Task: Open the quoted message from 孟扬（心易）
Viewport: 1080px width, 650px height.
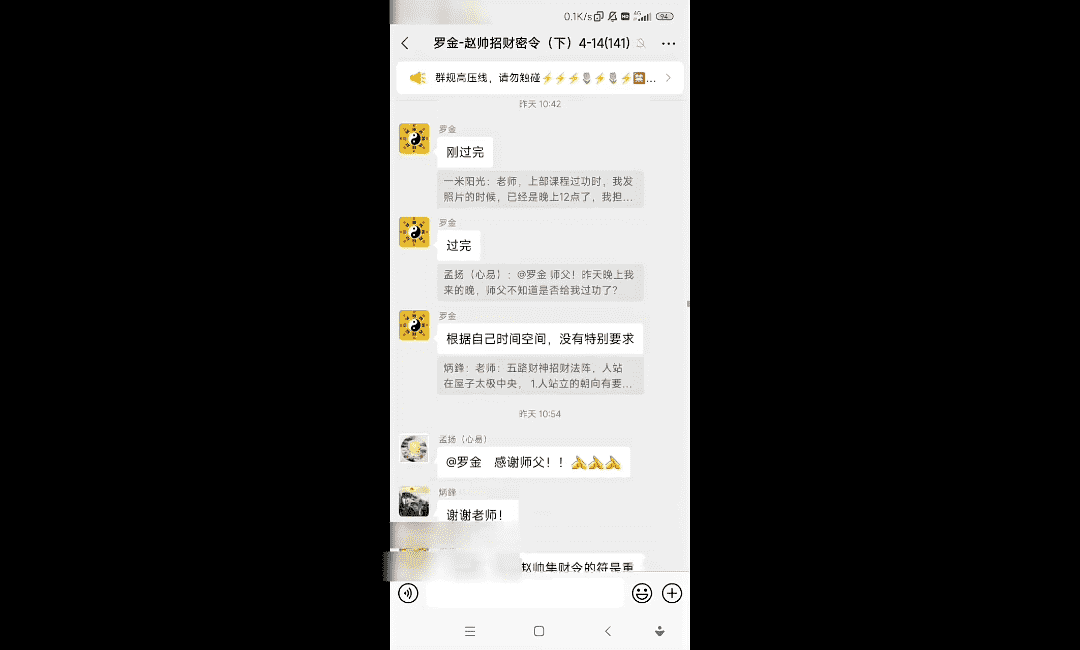Action: point(540,283)
